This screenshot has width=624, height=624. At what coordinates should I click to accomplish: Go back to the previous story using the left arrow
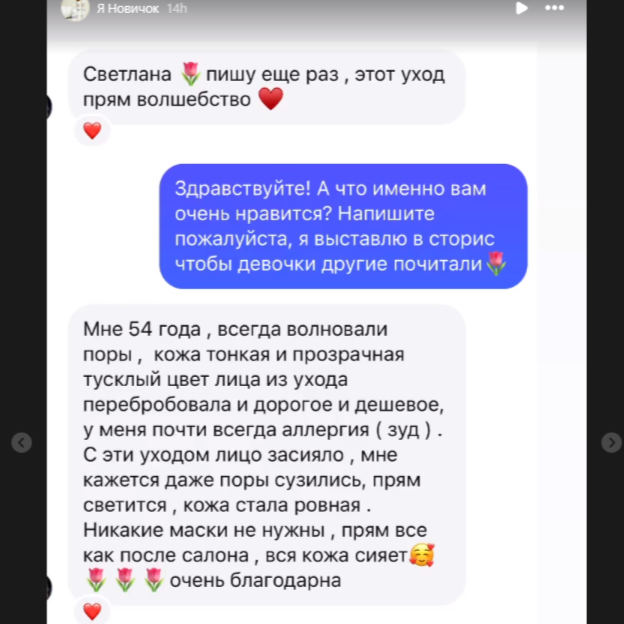[21, 442]
